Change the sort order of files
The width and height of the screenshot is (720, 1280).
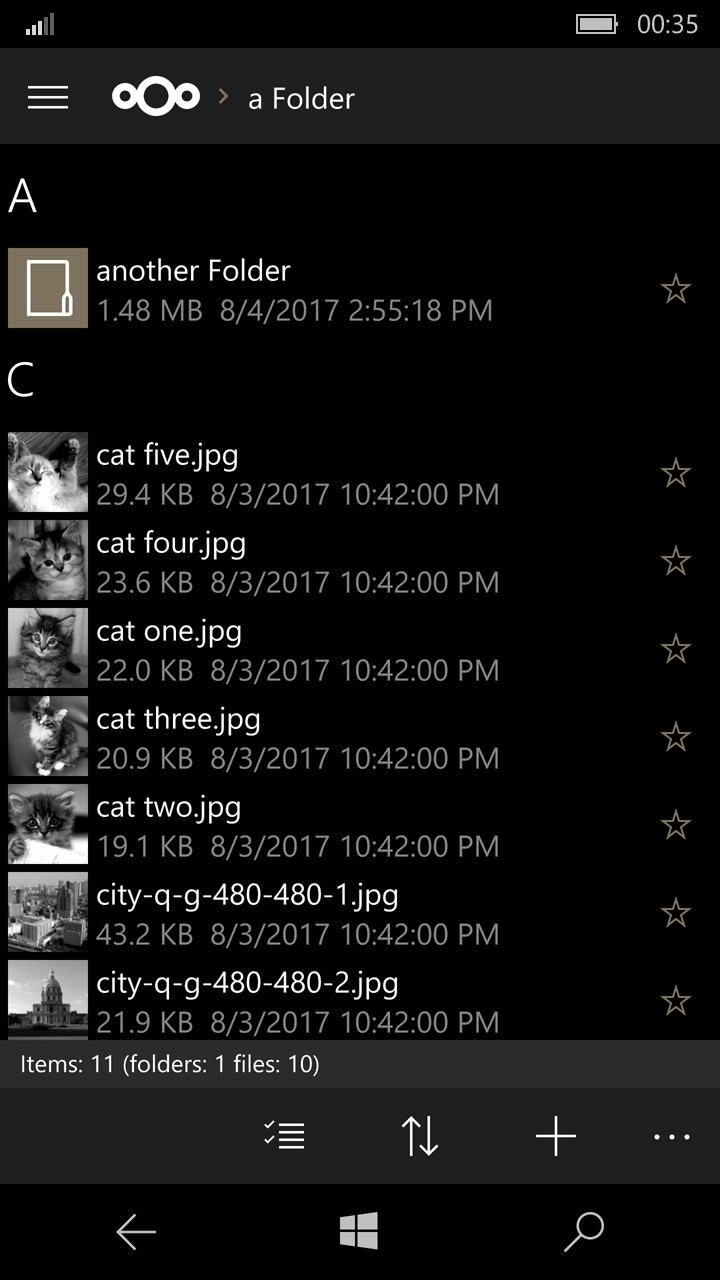click(420, 1136)
